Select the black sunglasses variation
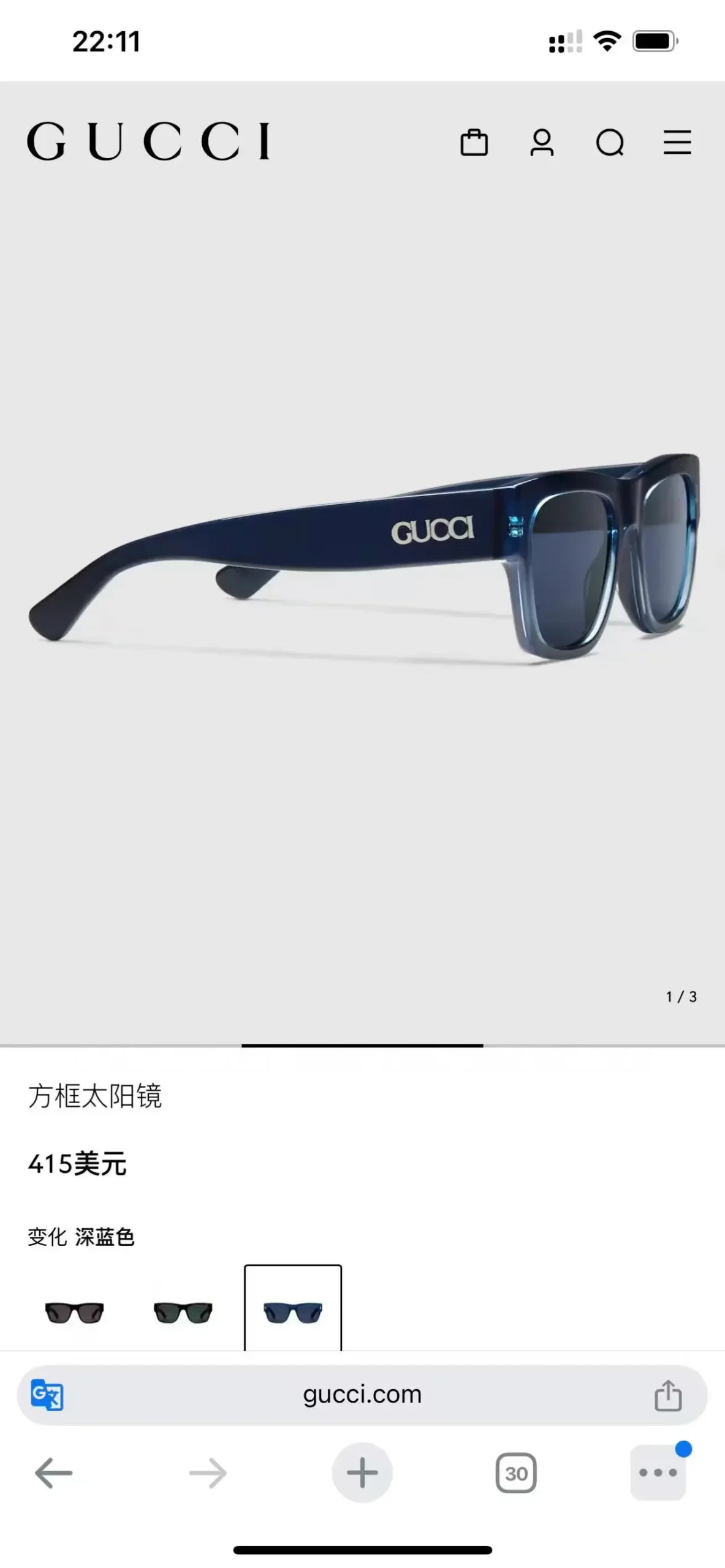 (x=75, y=1312)
